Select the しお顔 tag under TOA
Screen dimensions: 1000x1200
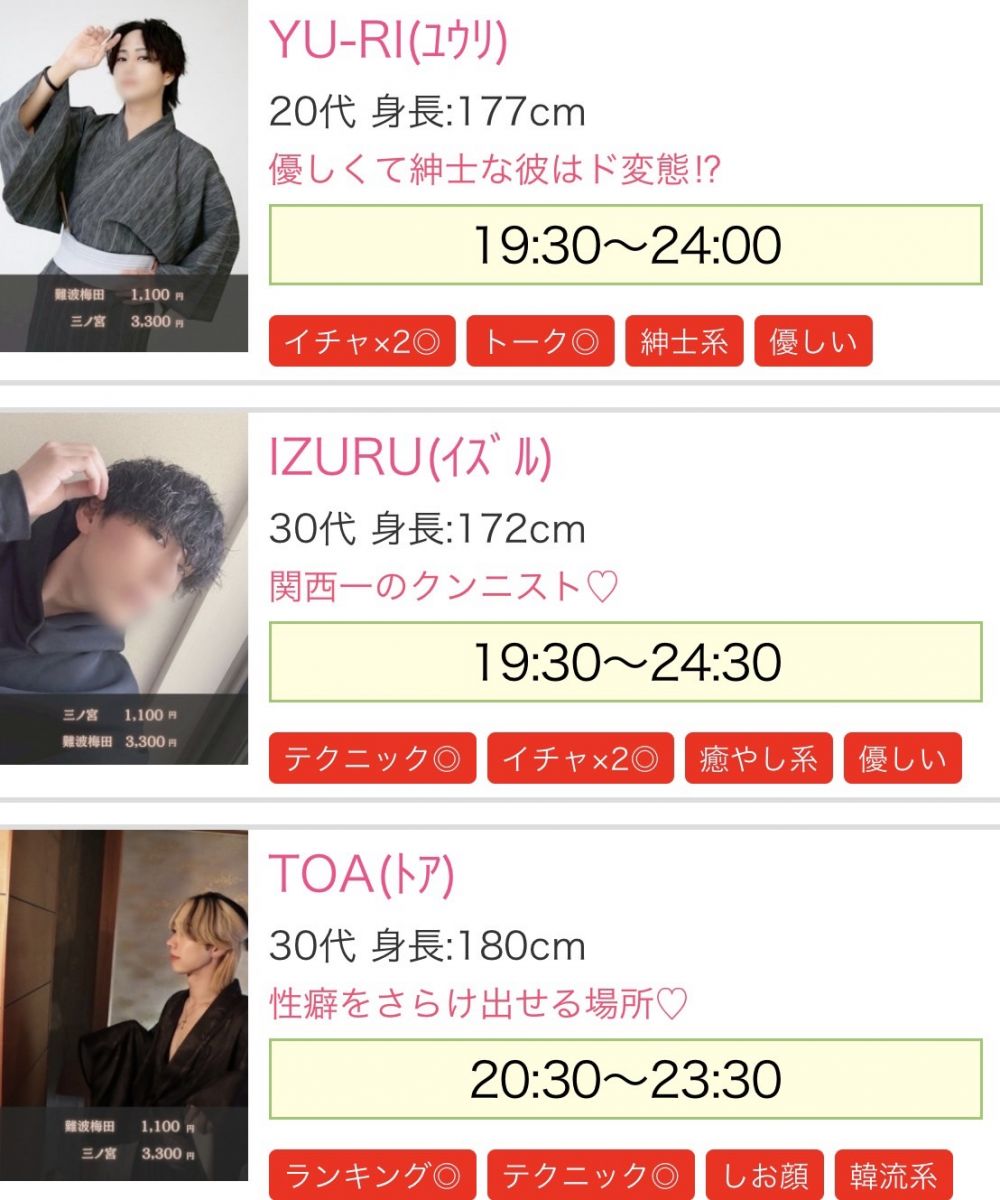coord(765,1176)
